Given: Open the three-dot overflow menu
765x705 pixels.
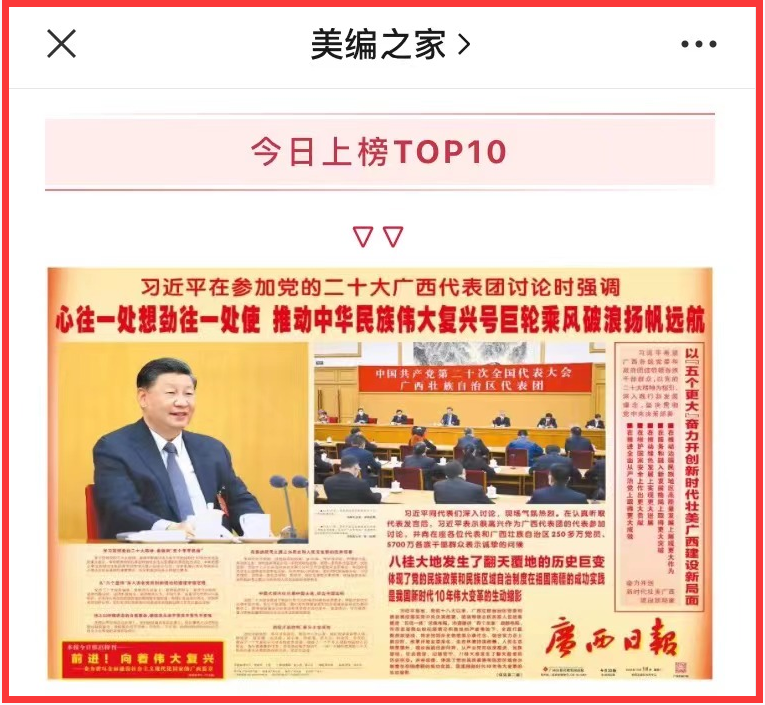Looking at the screenshot, I should coord(698,44).
